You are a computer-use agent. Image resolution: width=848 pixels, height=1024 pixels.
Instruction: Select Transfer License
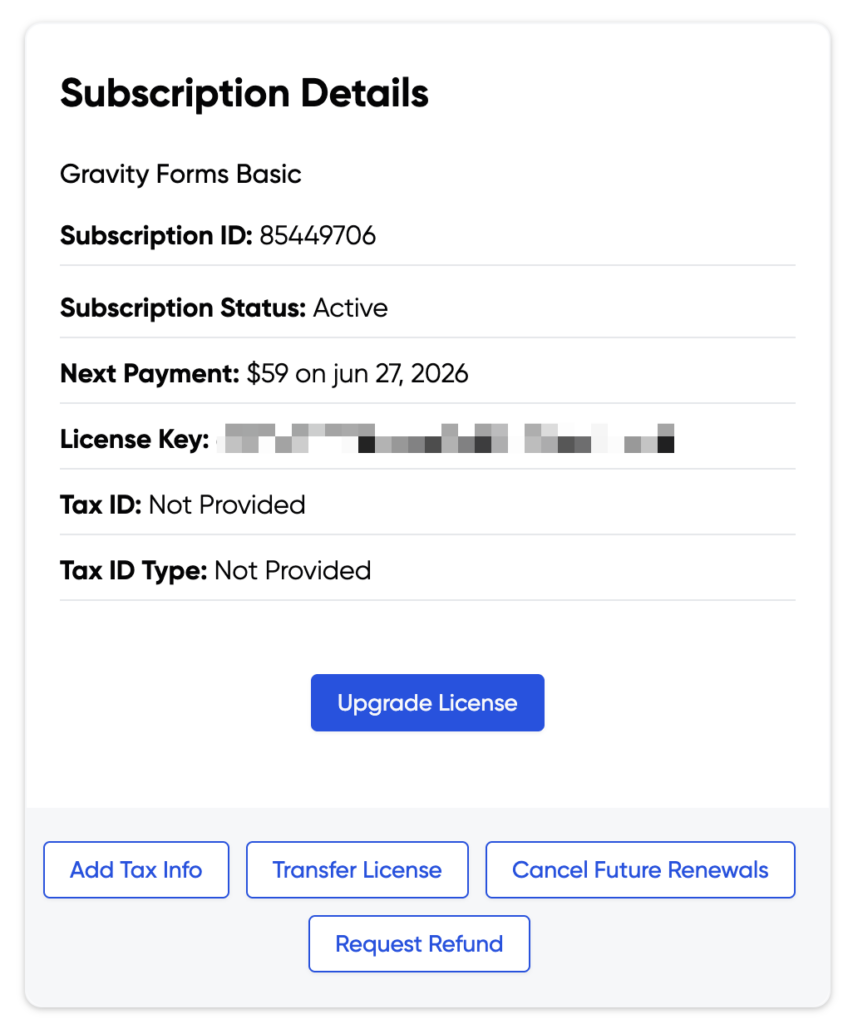point(357,870)
